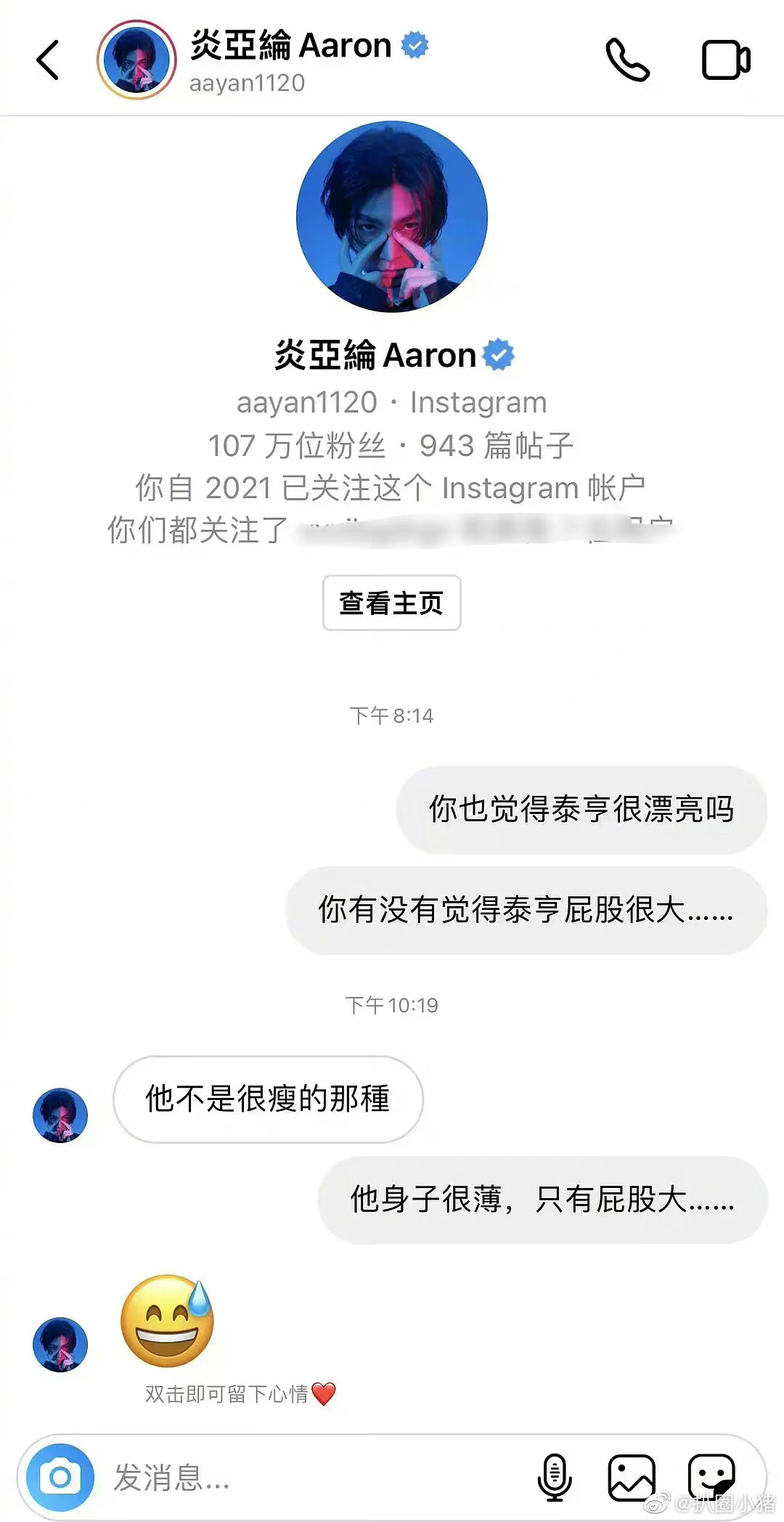Screen dimensions: 784x1522
Task: Tap 查看主页 to view the profile
Action: point(391,603)
